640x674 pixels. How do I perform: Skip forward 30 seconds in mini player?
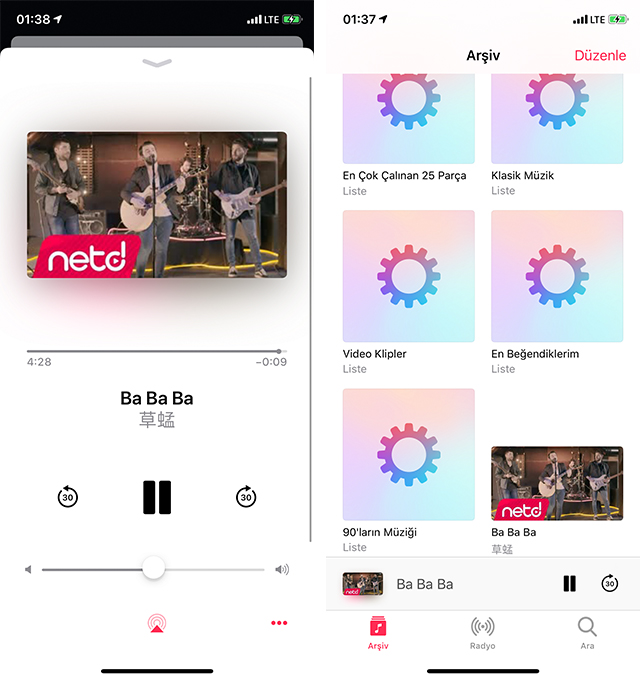tap(609, 584)
